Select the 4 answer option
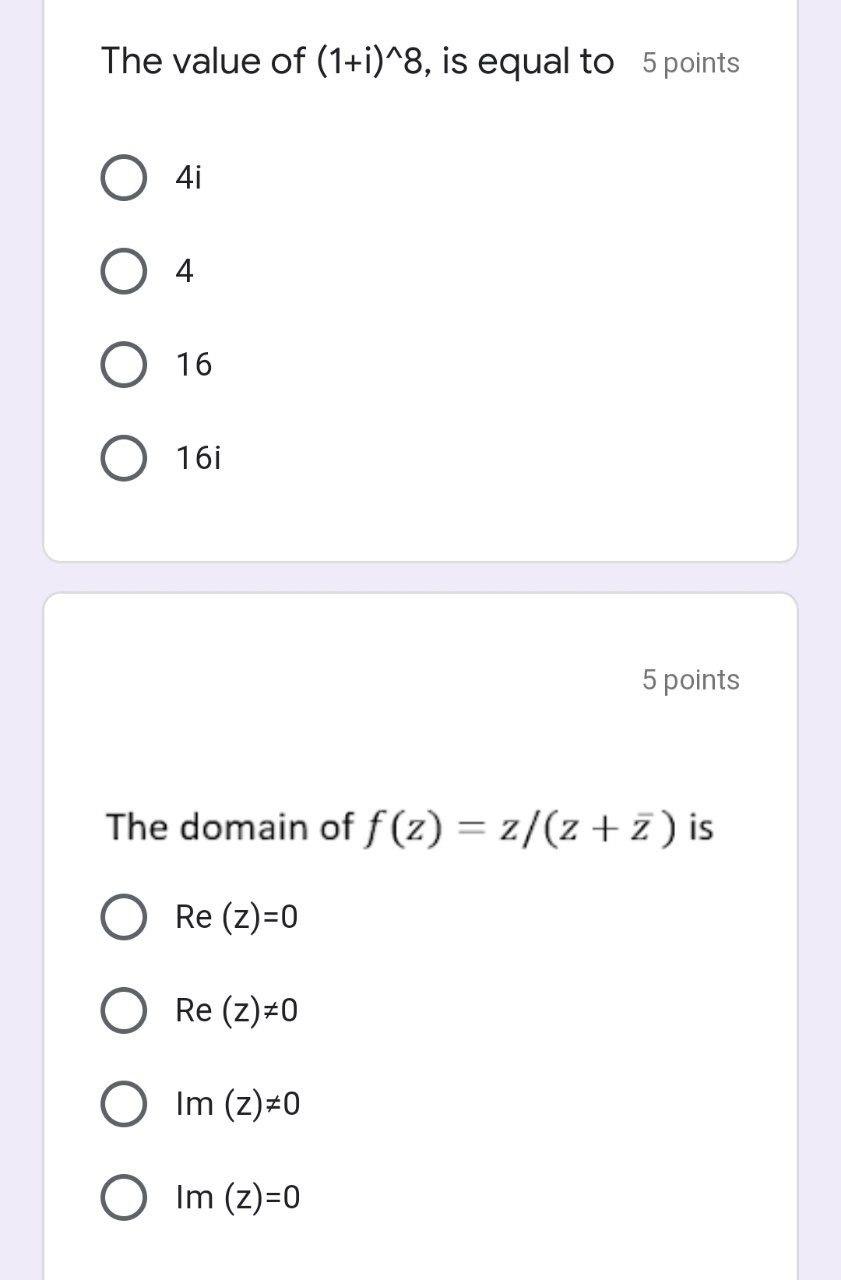The width and height of the screenshot is (841, 1280). coord(122,270)
